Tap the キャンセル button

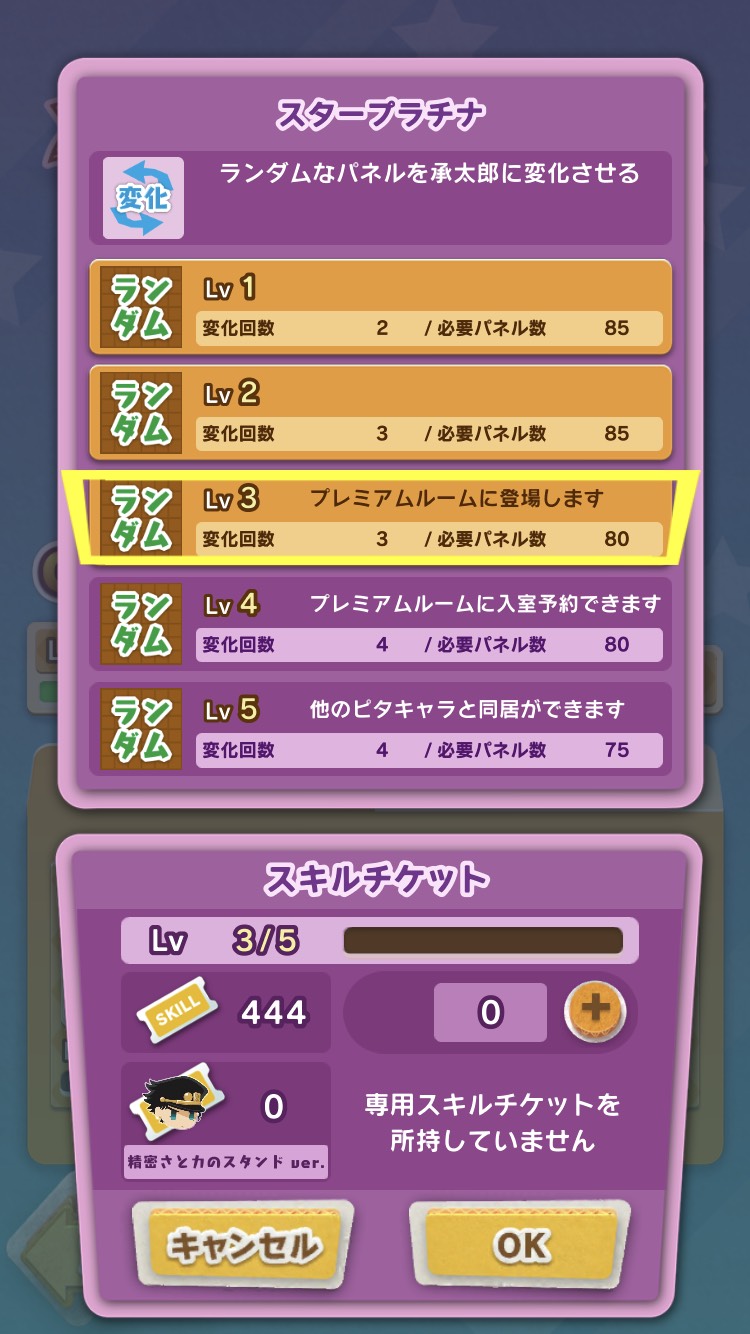coord(243,1245)
